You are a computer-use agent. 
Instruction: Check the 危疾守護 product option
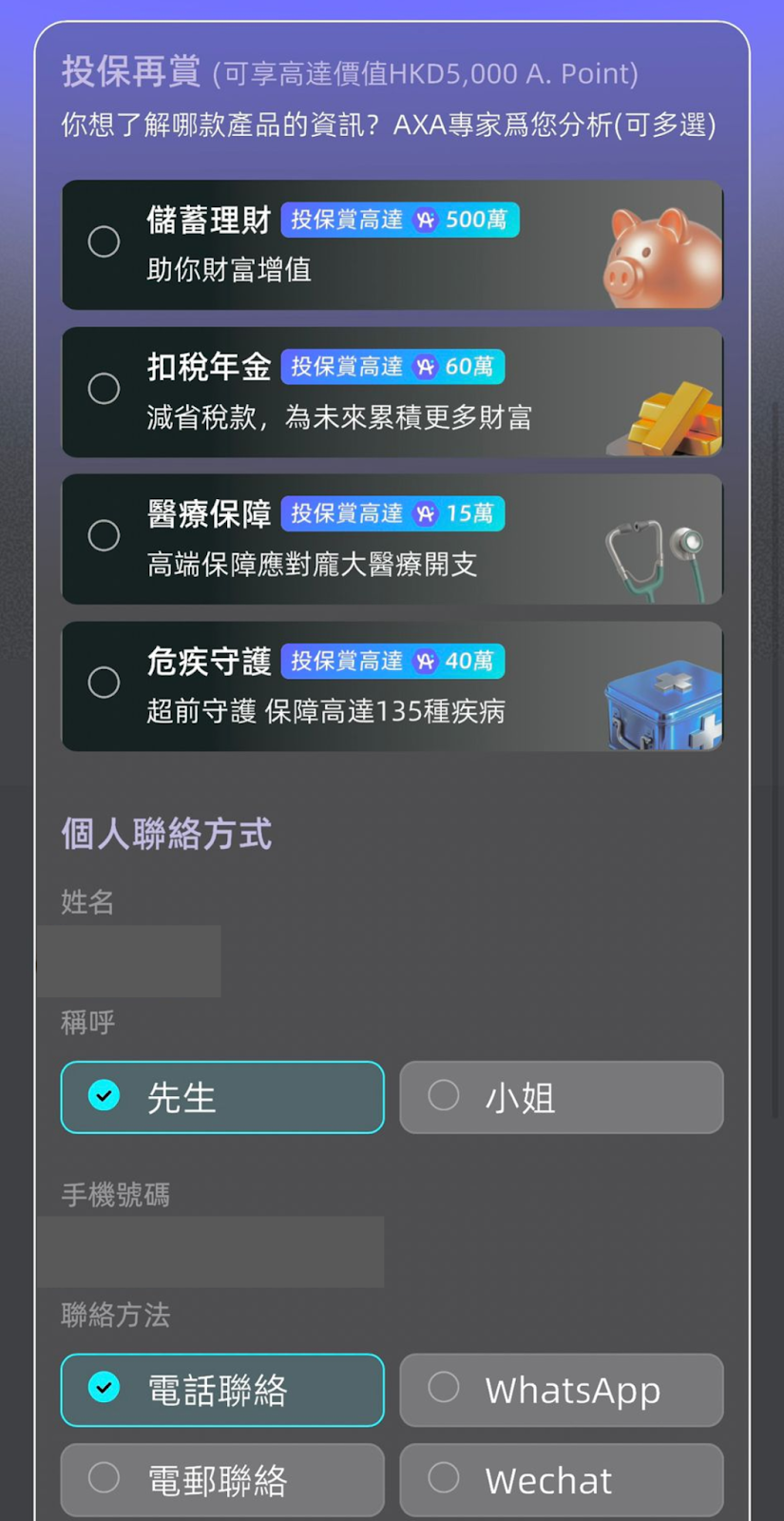[x=105, y=683]
